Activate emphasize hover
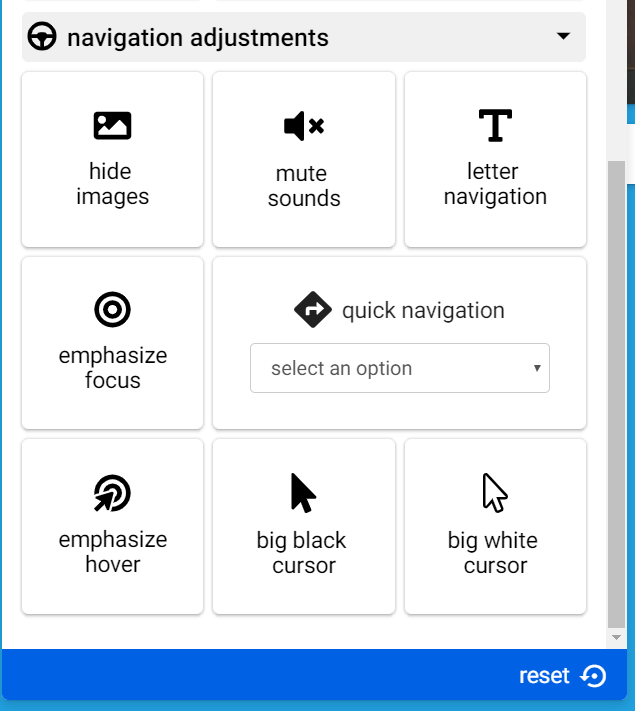 (112, 525)
